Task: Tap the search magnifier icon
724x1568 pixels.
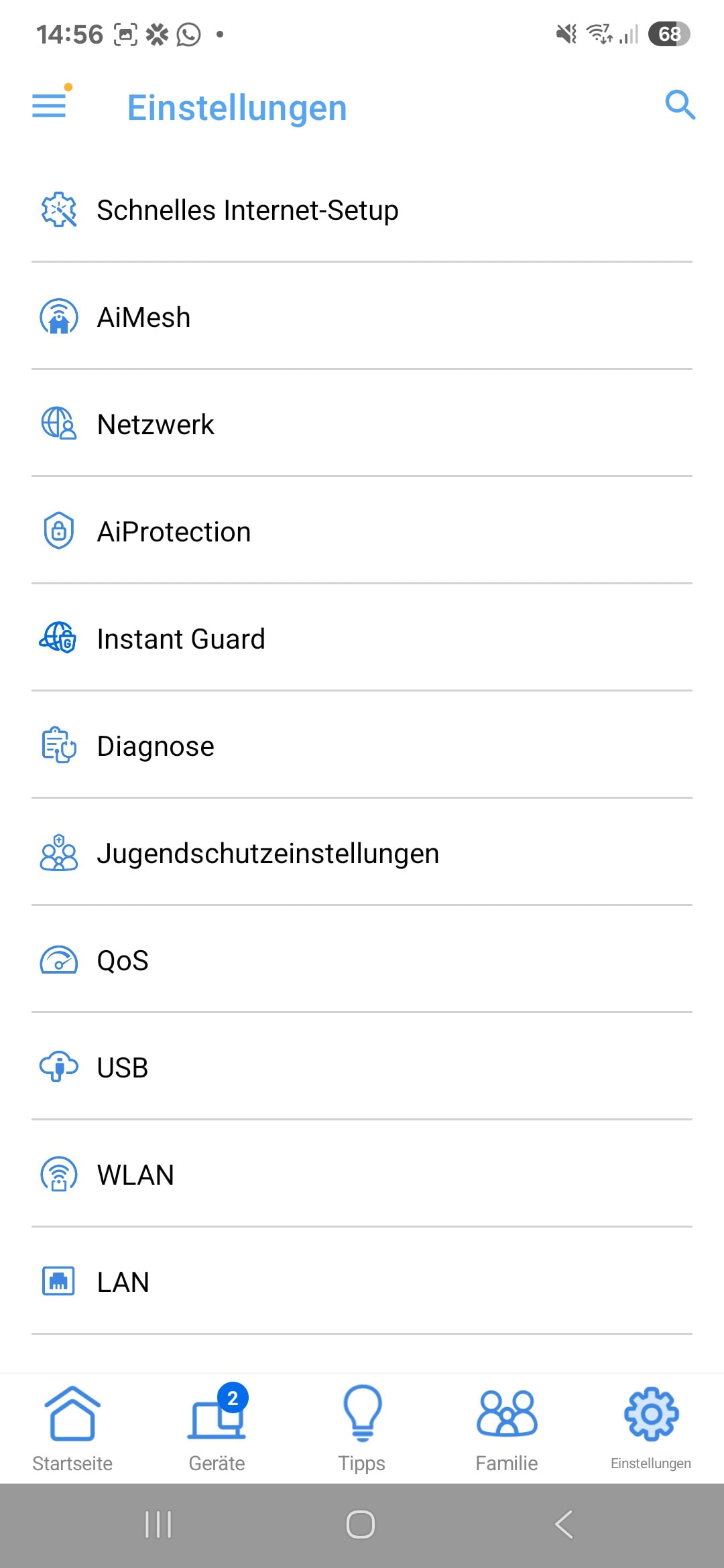Action: pos(680,105)
